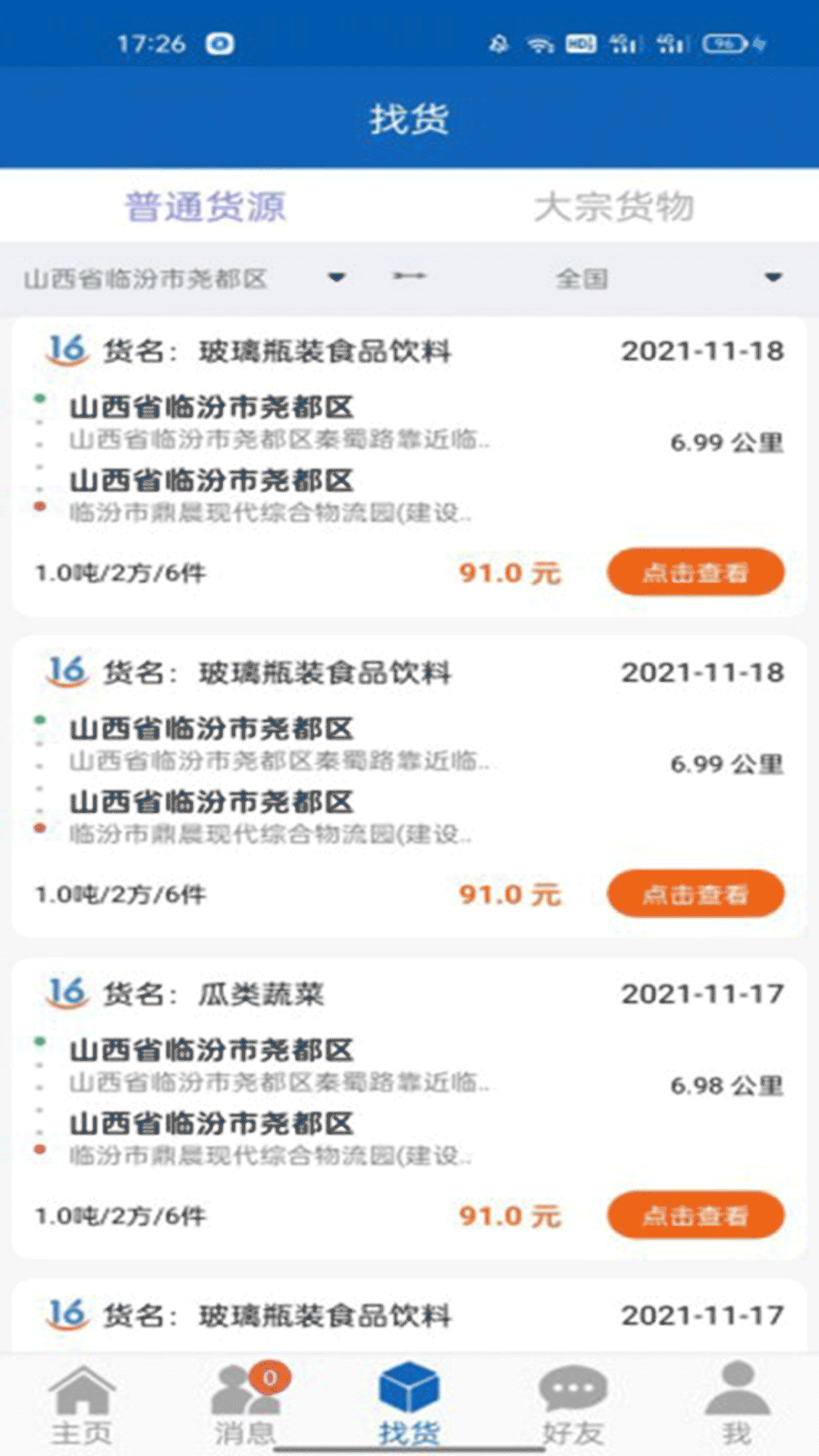Open the 我 profile tab

(736, 1404)
